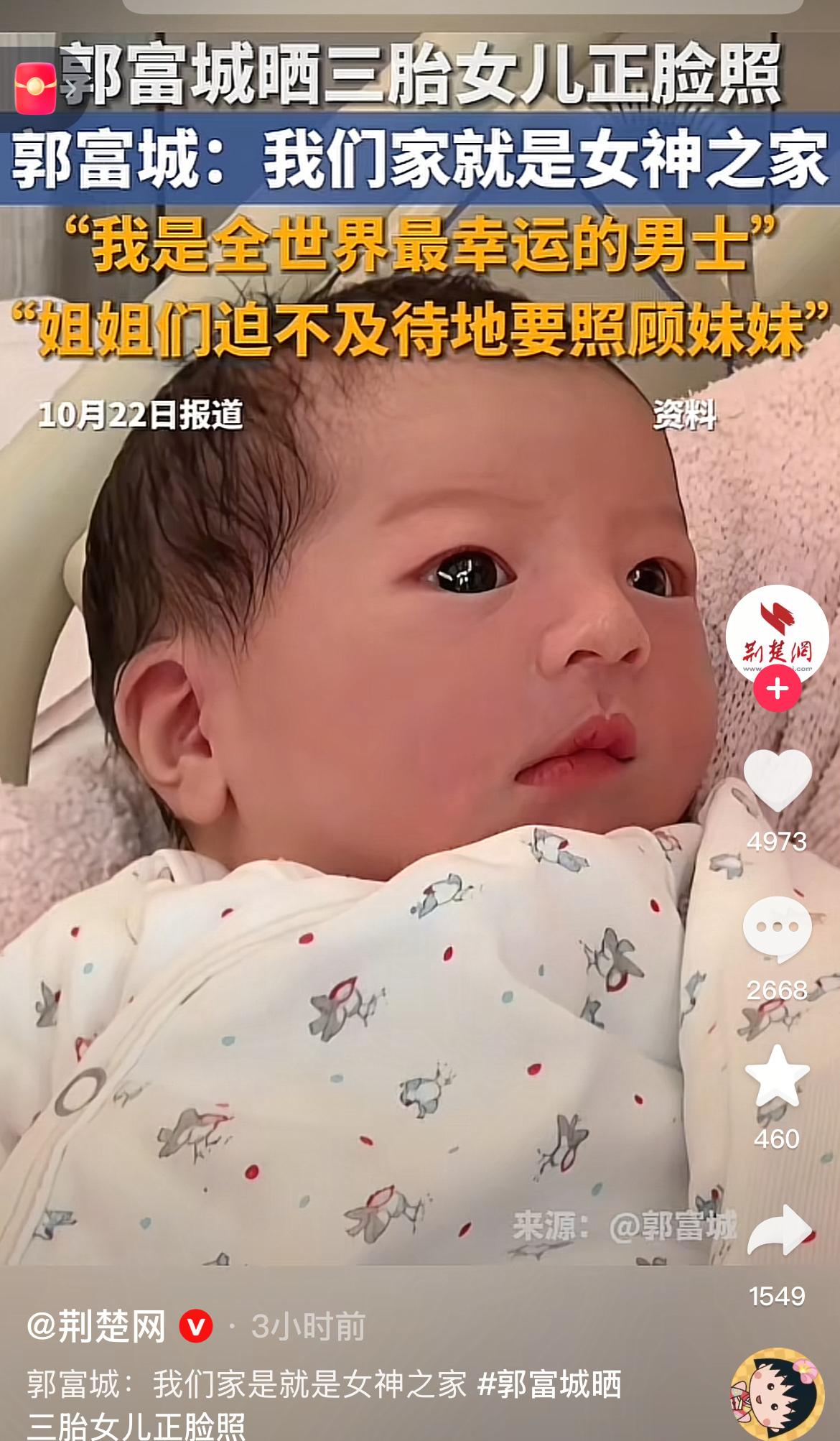
Task: Add video to favorites with the star
Action: 778,1077
